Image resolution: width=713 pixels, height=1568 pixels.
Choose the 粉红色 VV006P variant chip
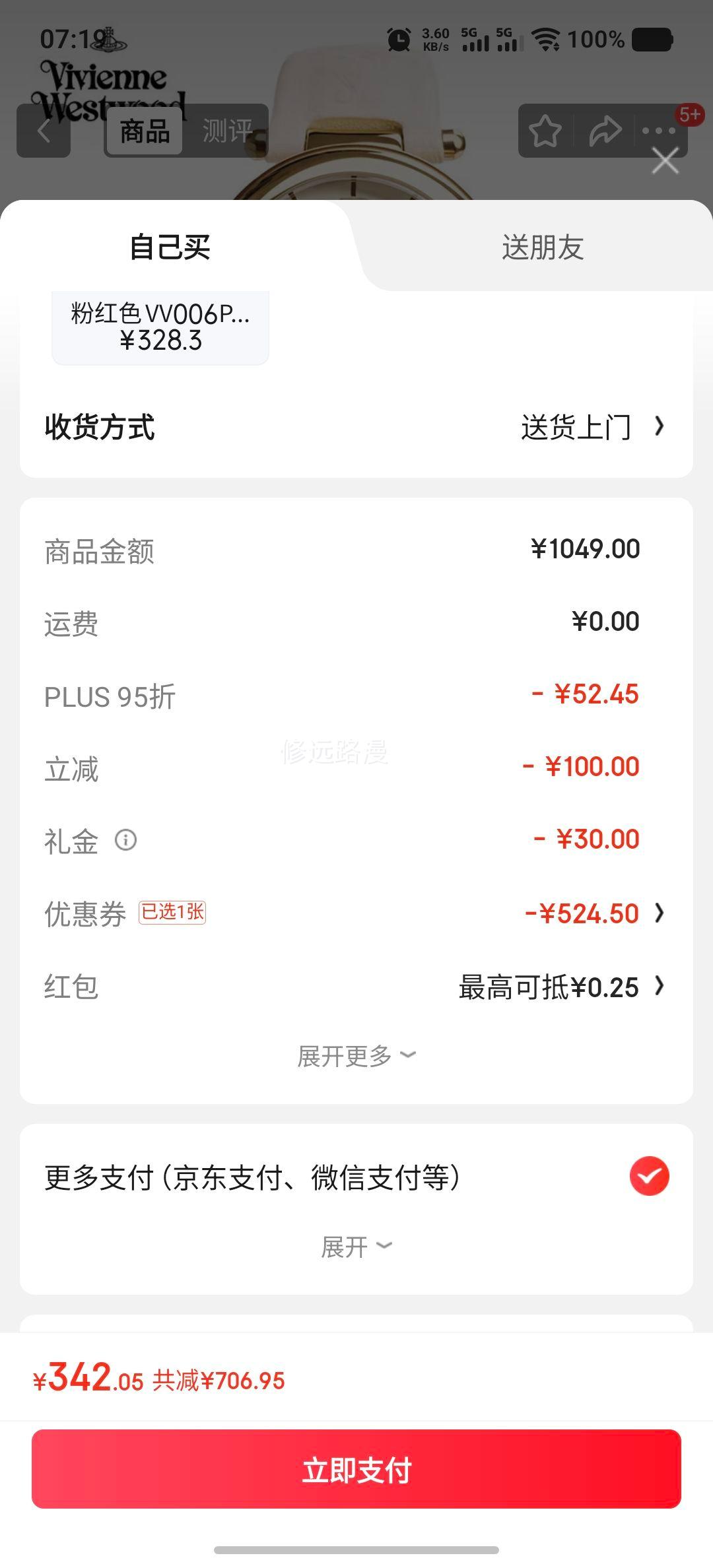(160, 327)
